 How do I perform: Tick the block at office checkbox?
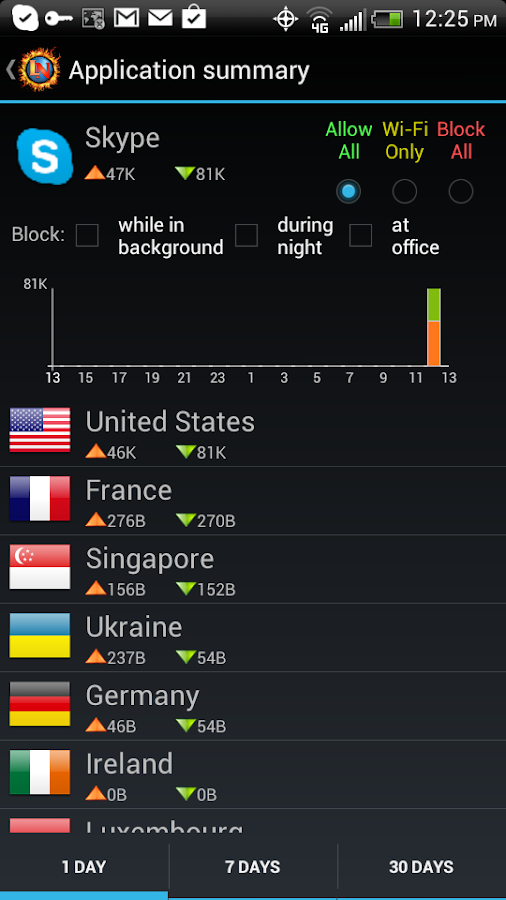click(360, 235)
